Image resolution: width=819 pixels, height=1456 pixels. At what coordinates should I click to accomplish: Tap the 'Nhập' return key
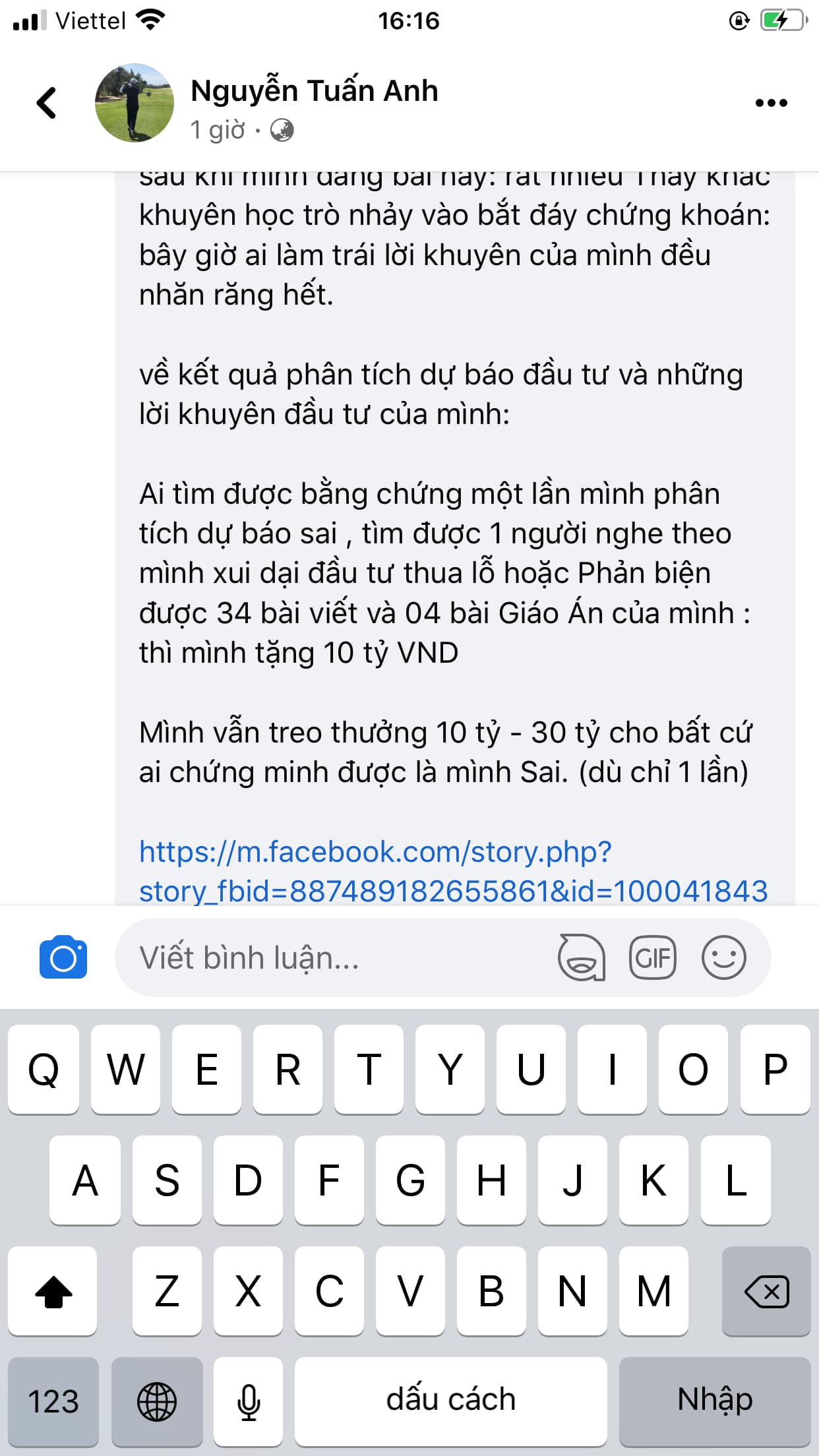click(715, 1401)
